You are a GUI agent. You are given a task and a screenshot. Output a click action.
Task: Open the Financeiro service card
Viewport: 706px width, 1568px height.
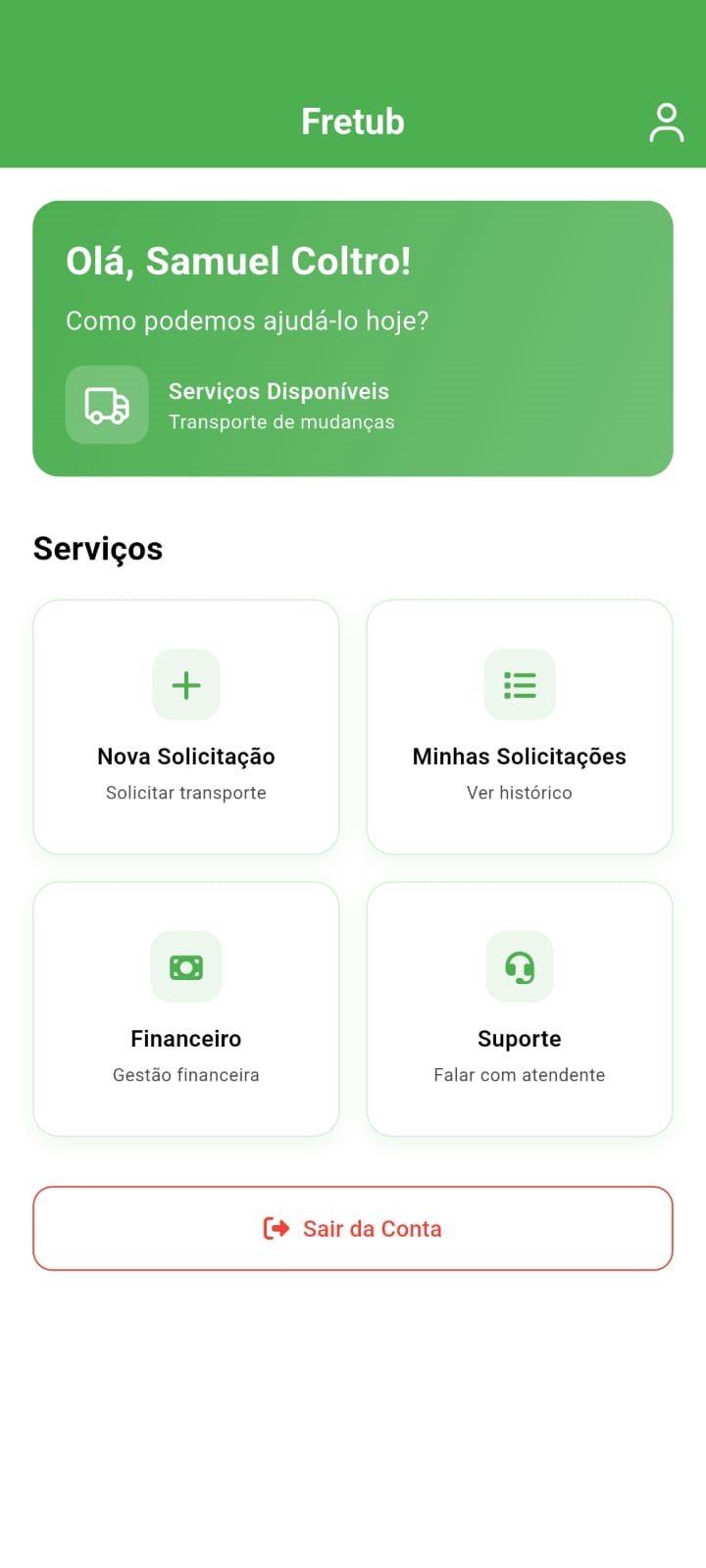186,1009
